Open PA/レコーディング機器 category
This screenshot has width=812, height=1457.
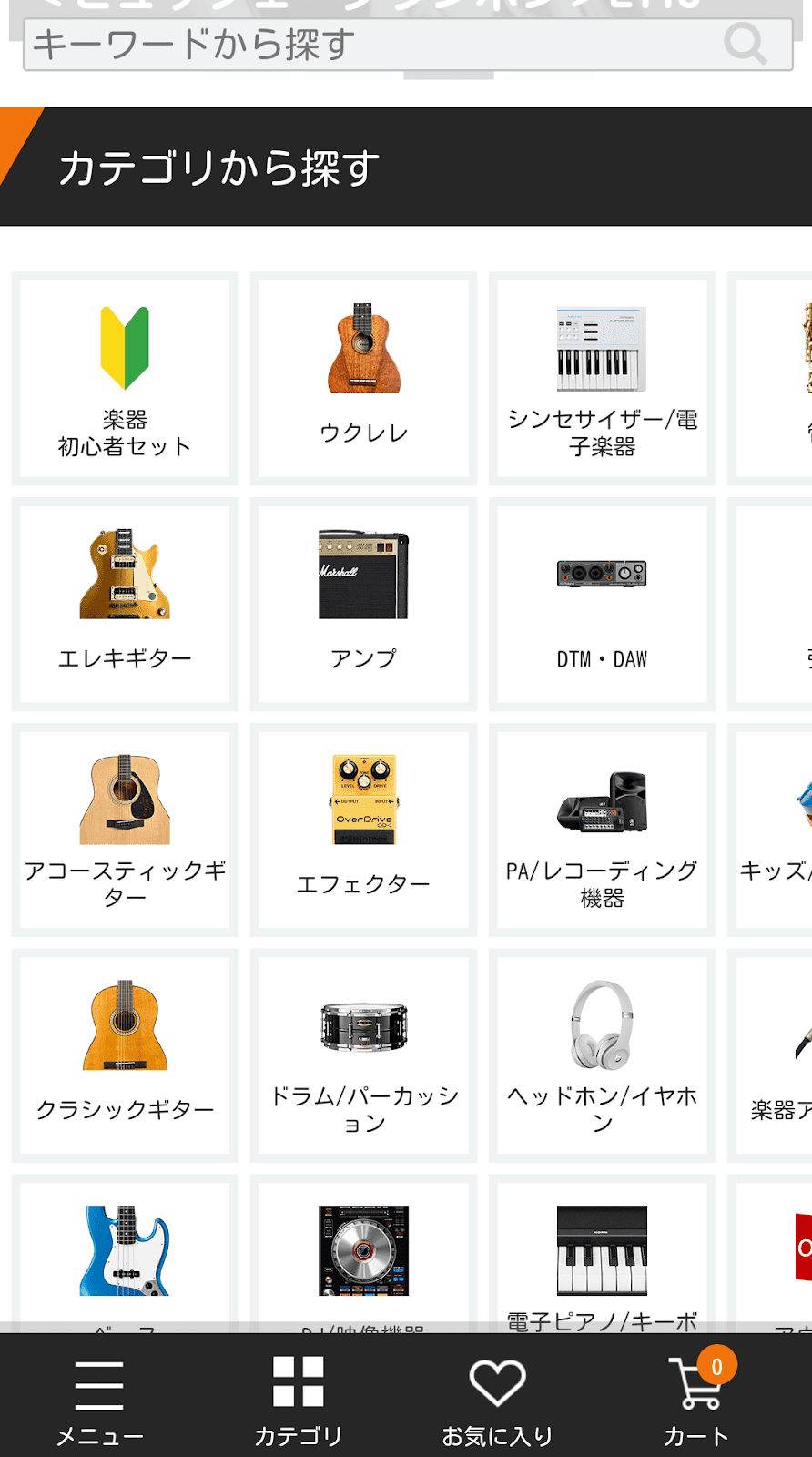click(602, 830)
